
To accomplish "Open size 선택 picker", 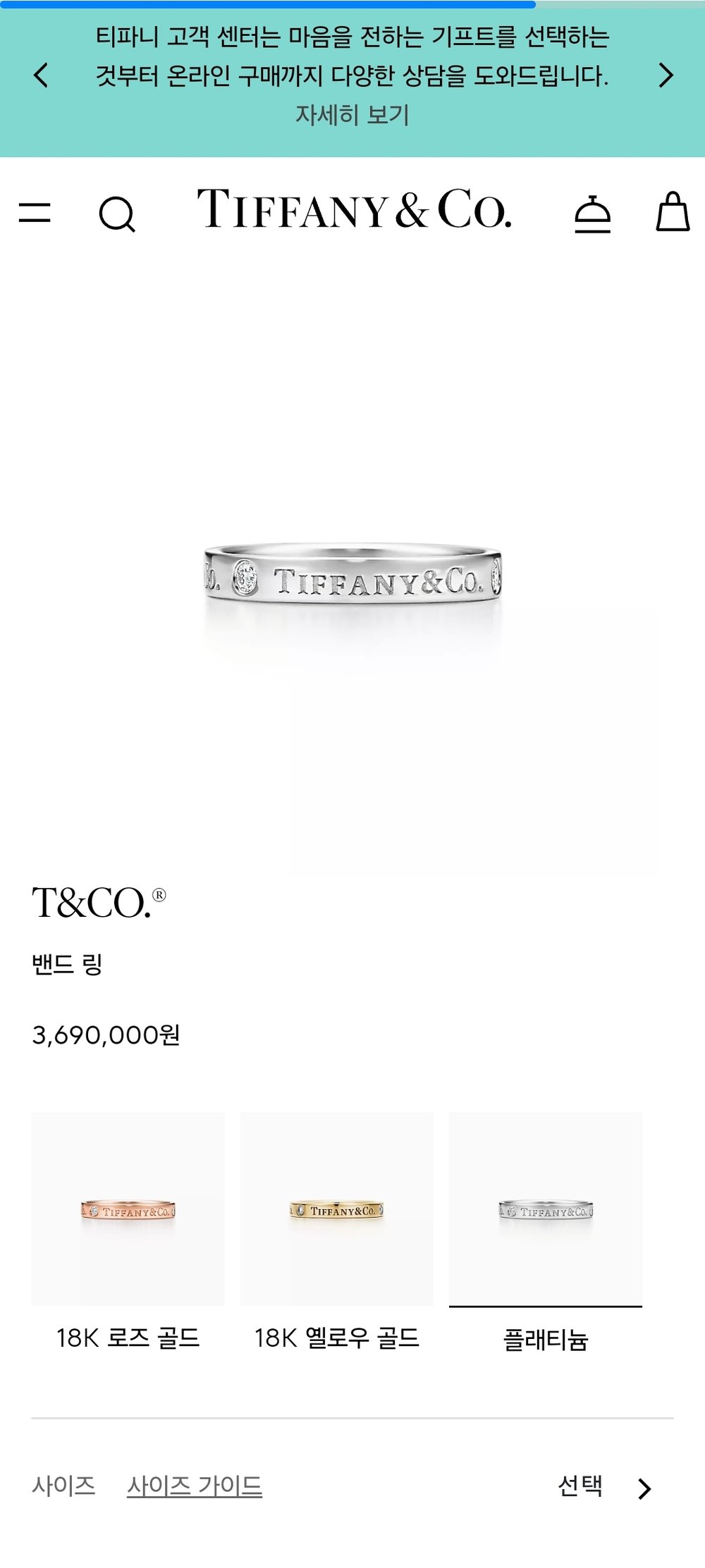I will click(603, 1486).
